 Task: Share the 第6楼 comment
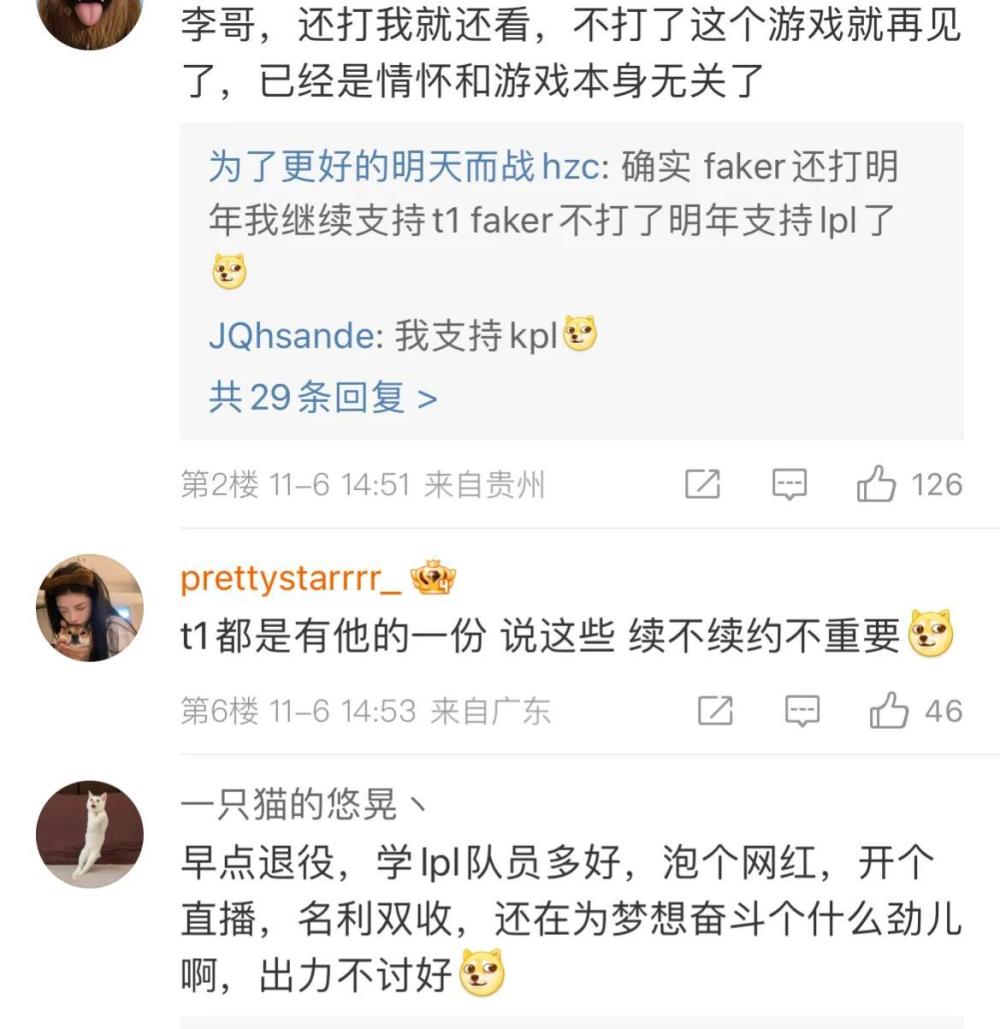[714, 712]
